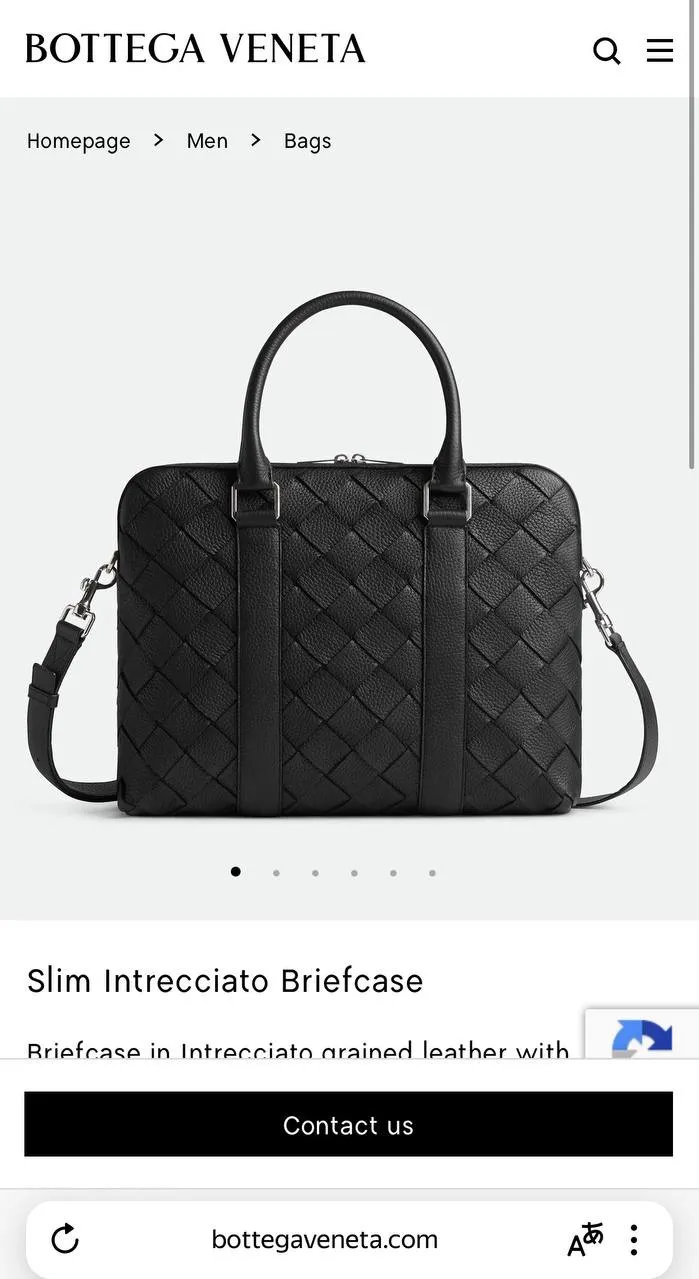699x1279 pixels.
Task: Translate this page
Action: [585, 1240]
